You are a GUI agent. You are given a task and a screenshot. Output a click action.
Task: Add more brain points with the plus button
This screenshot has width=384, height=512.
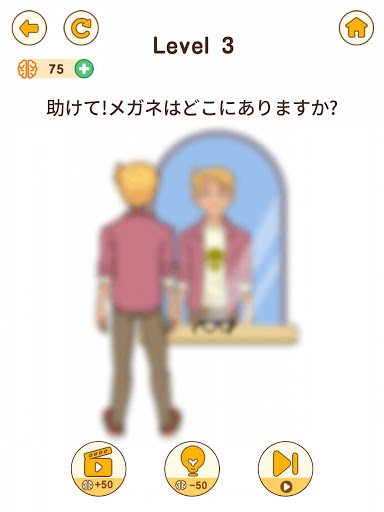84,69
